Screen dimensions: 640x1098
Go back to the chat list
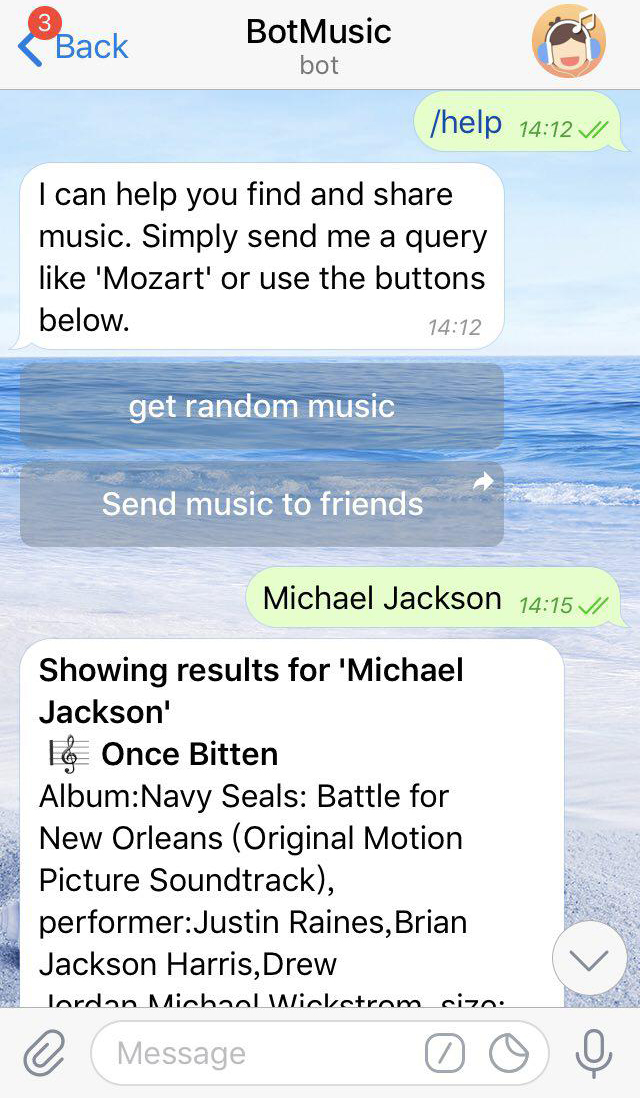[74, 46]
